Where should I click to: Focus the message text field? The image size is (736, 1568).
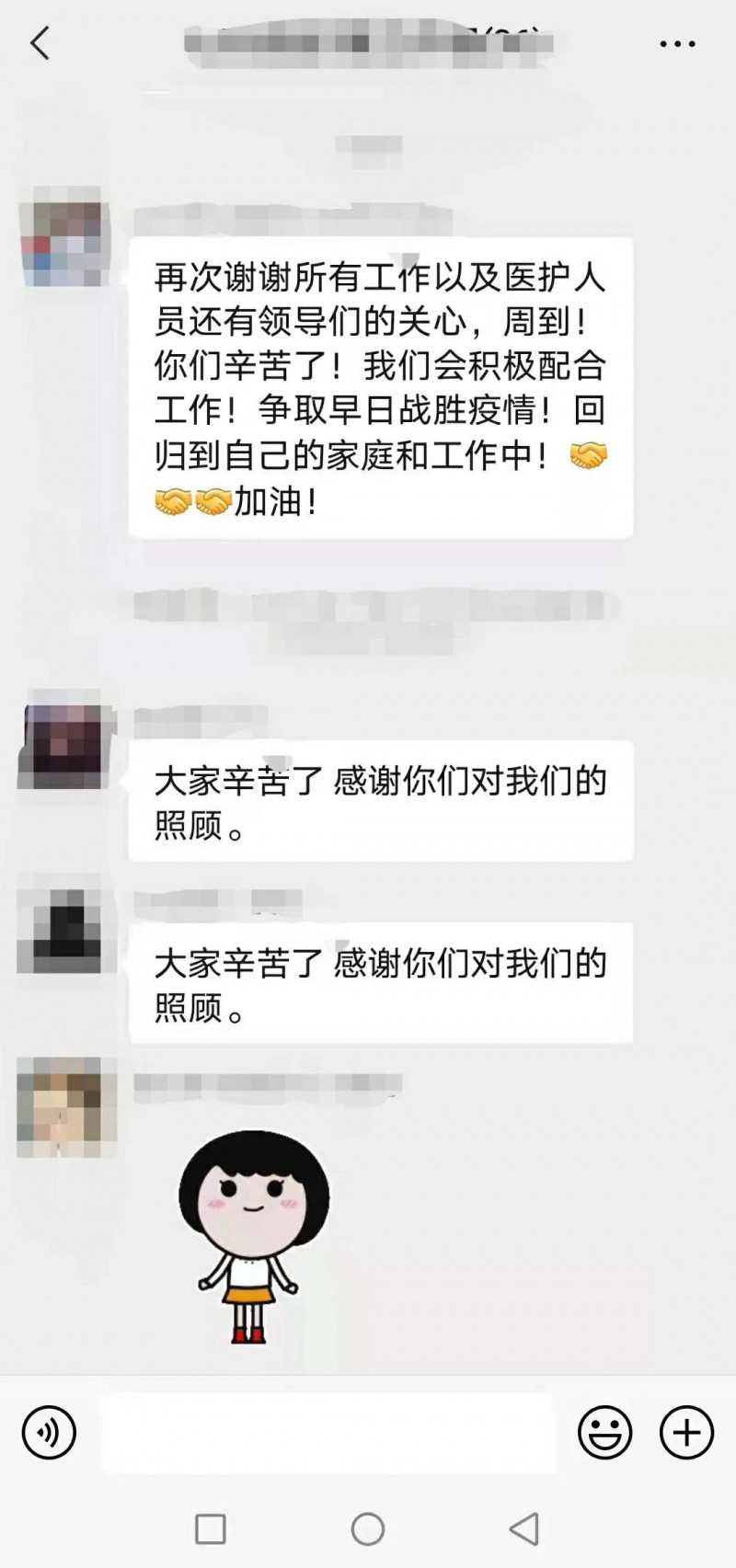327,1432
